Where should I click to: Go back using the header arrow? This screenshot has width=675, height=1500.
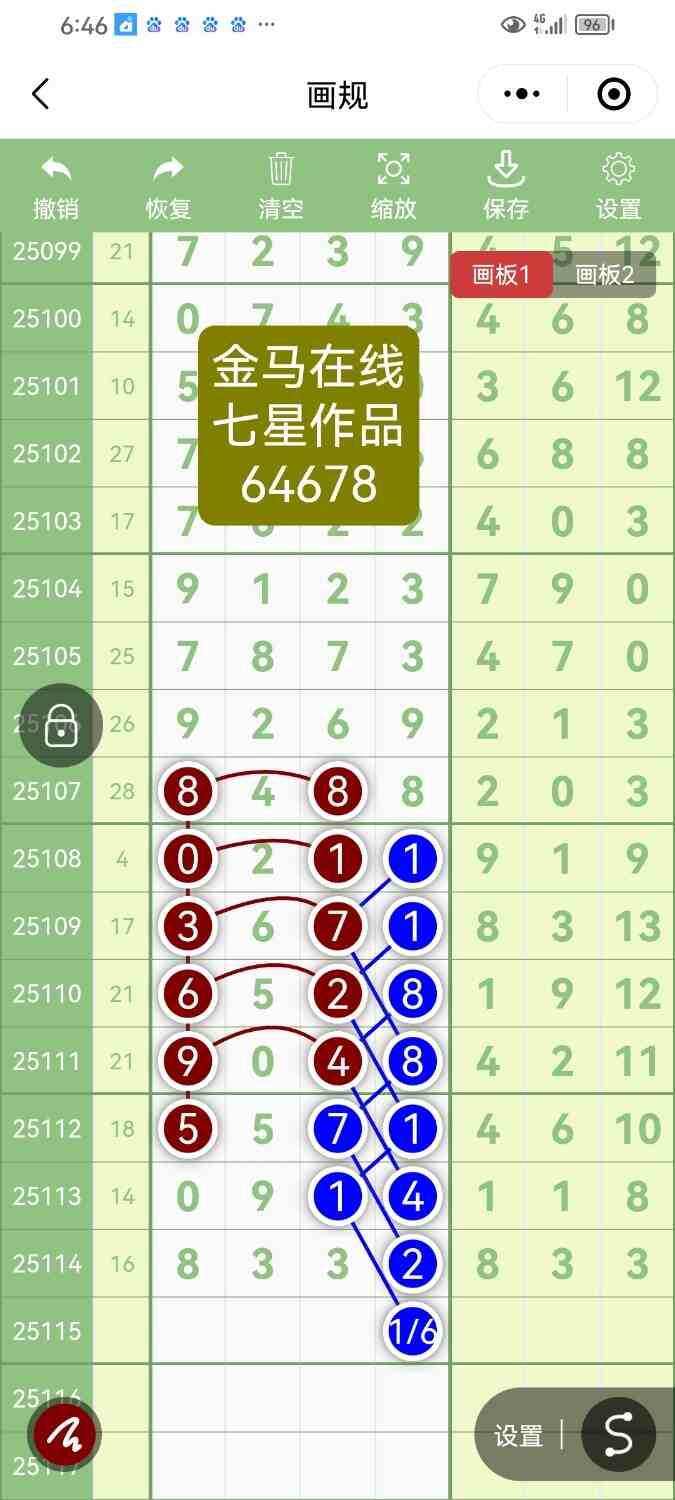[x=40, y=94]
